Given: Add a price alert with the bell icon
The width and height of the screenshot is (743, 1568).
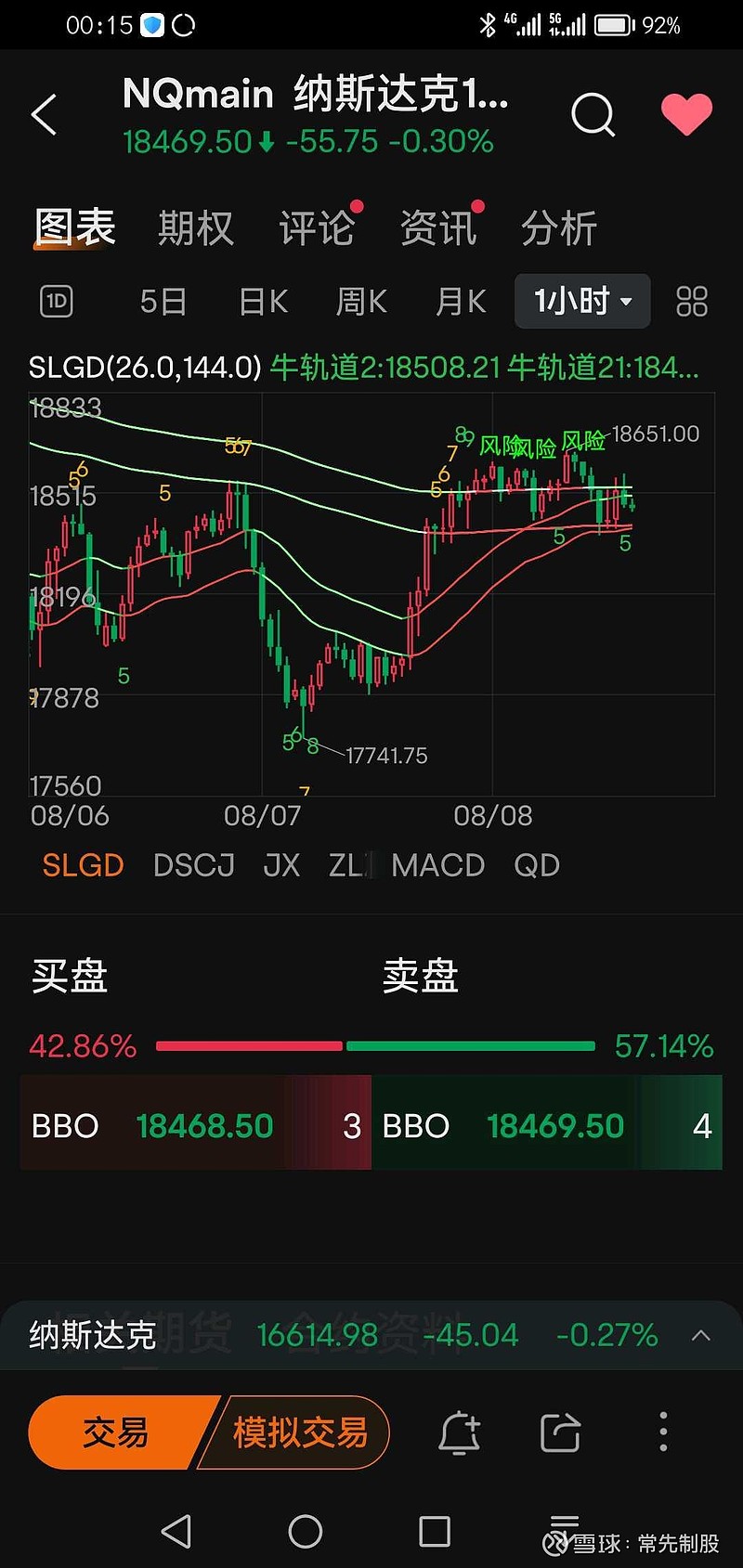Looking at the screenshot, I should pos(459,1432).
